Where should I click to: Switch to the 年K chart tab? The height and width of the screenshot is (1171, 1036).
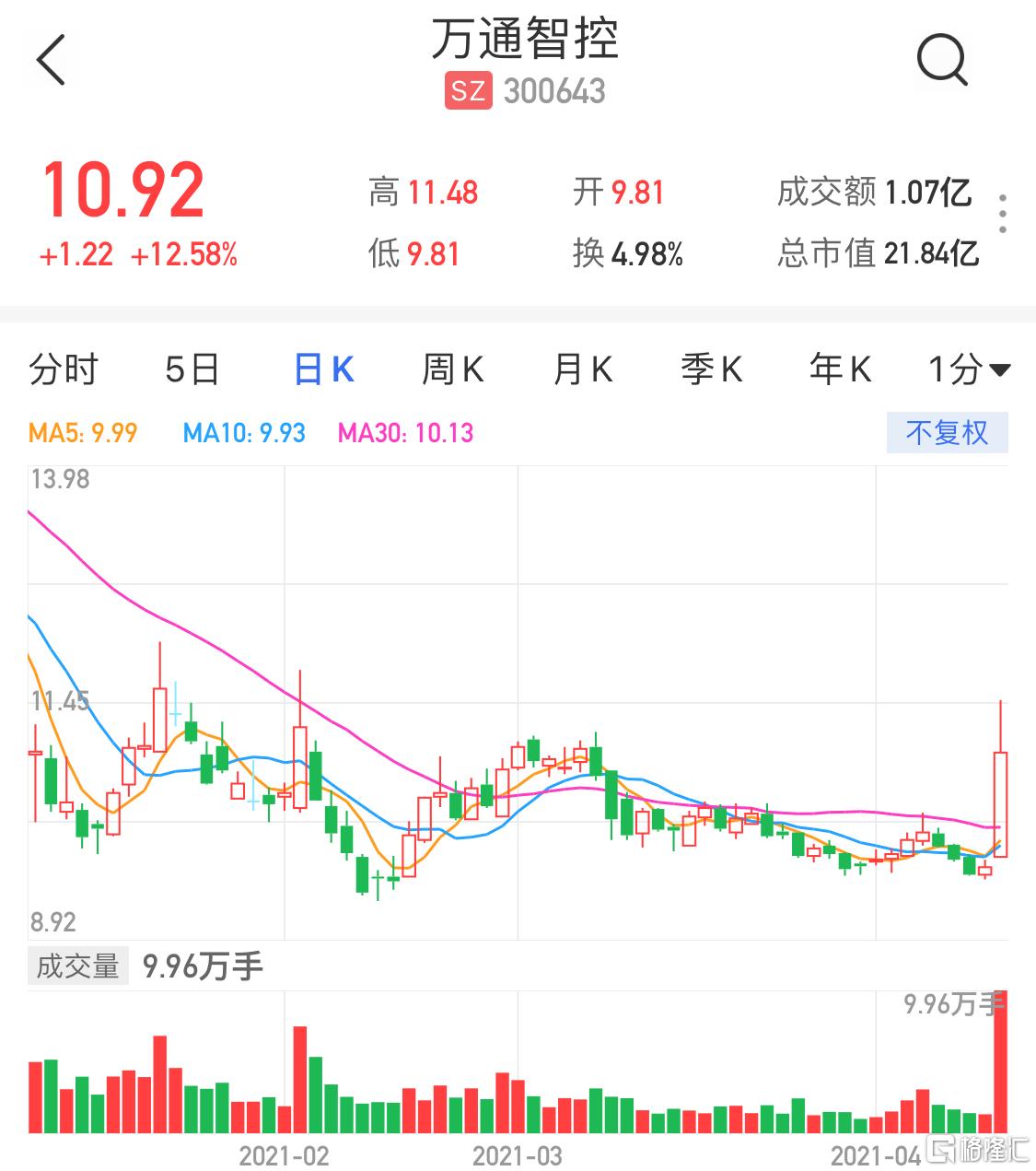click(840, 369)
